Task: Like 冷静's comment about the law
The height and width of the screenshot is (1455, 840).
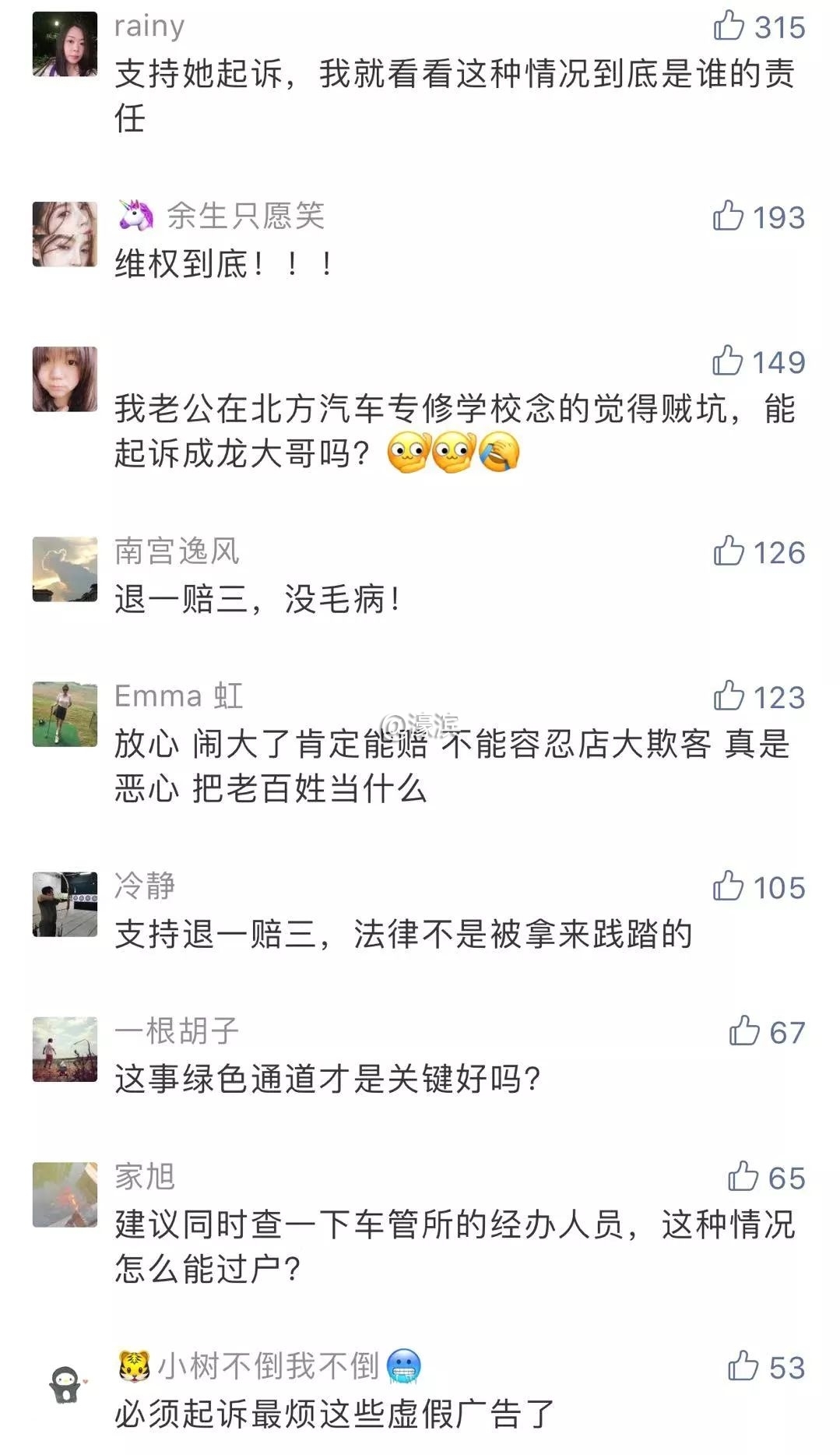Action: [728, 886]
